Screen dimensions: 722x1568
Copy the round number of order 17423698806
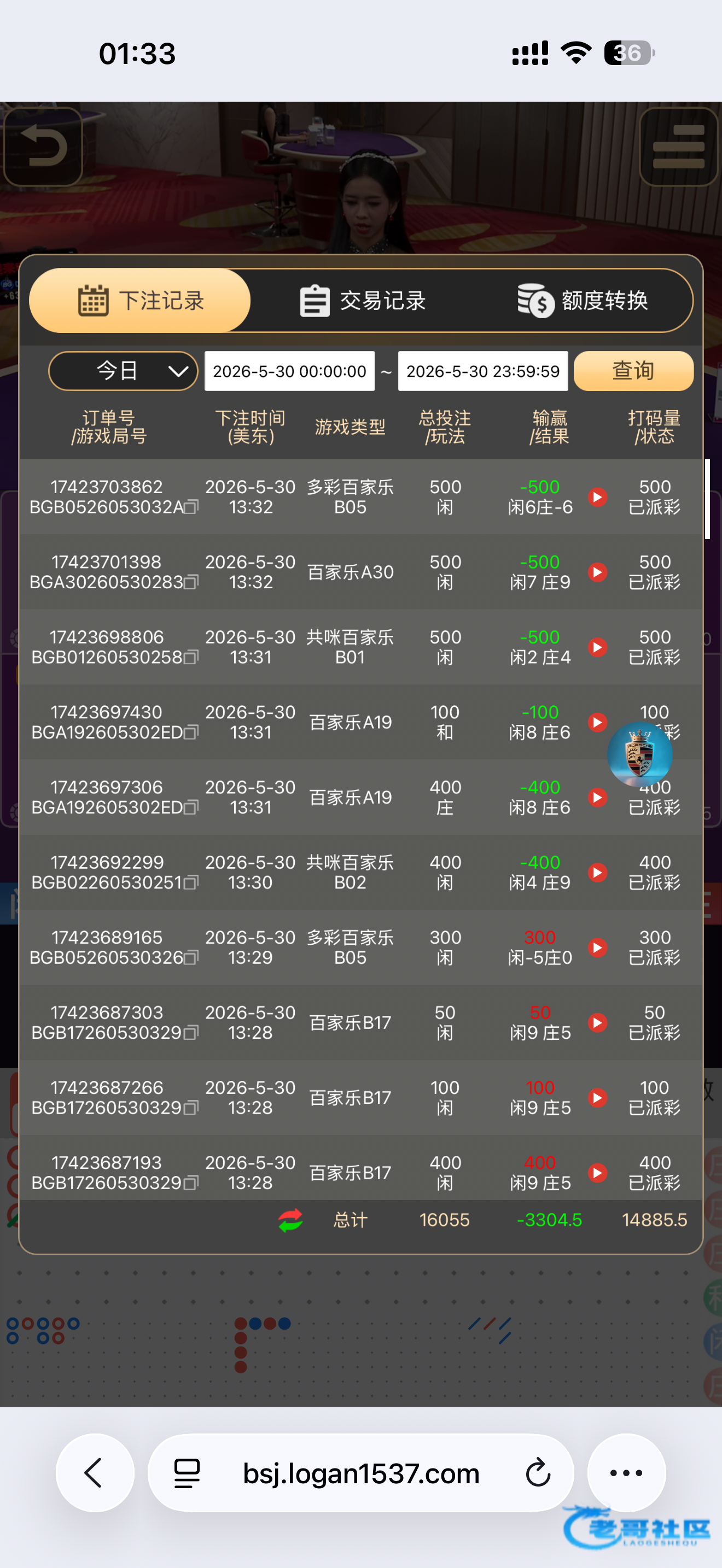(191, 657)
